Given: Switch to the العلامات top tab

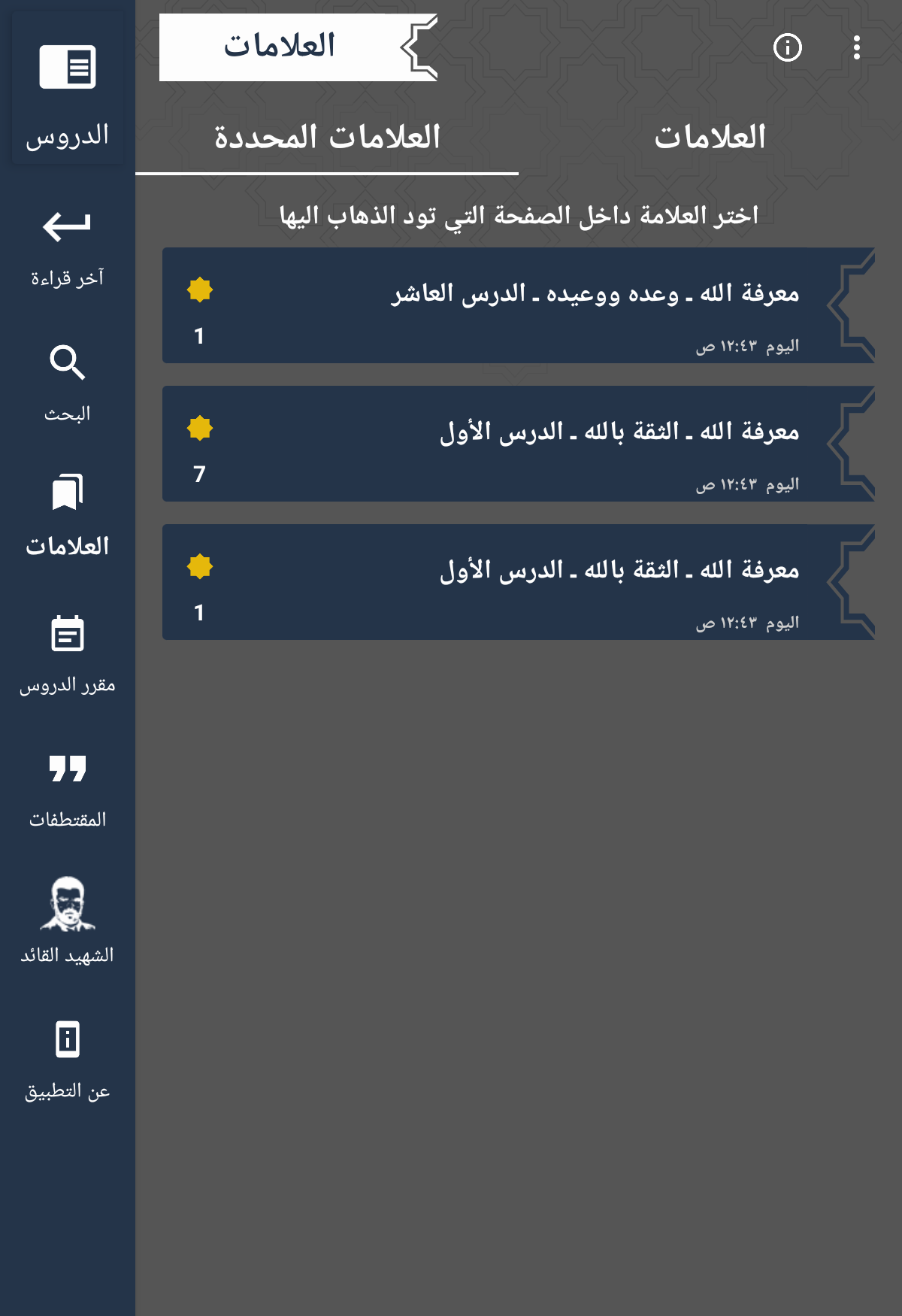Looking at the screenshot, I should coord(710,138).
